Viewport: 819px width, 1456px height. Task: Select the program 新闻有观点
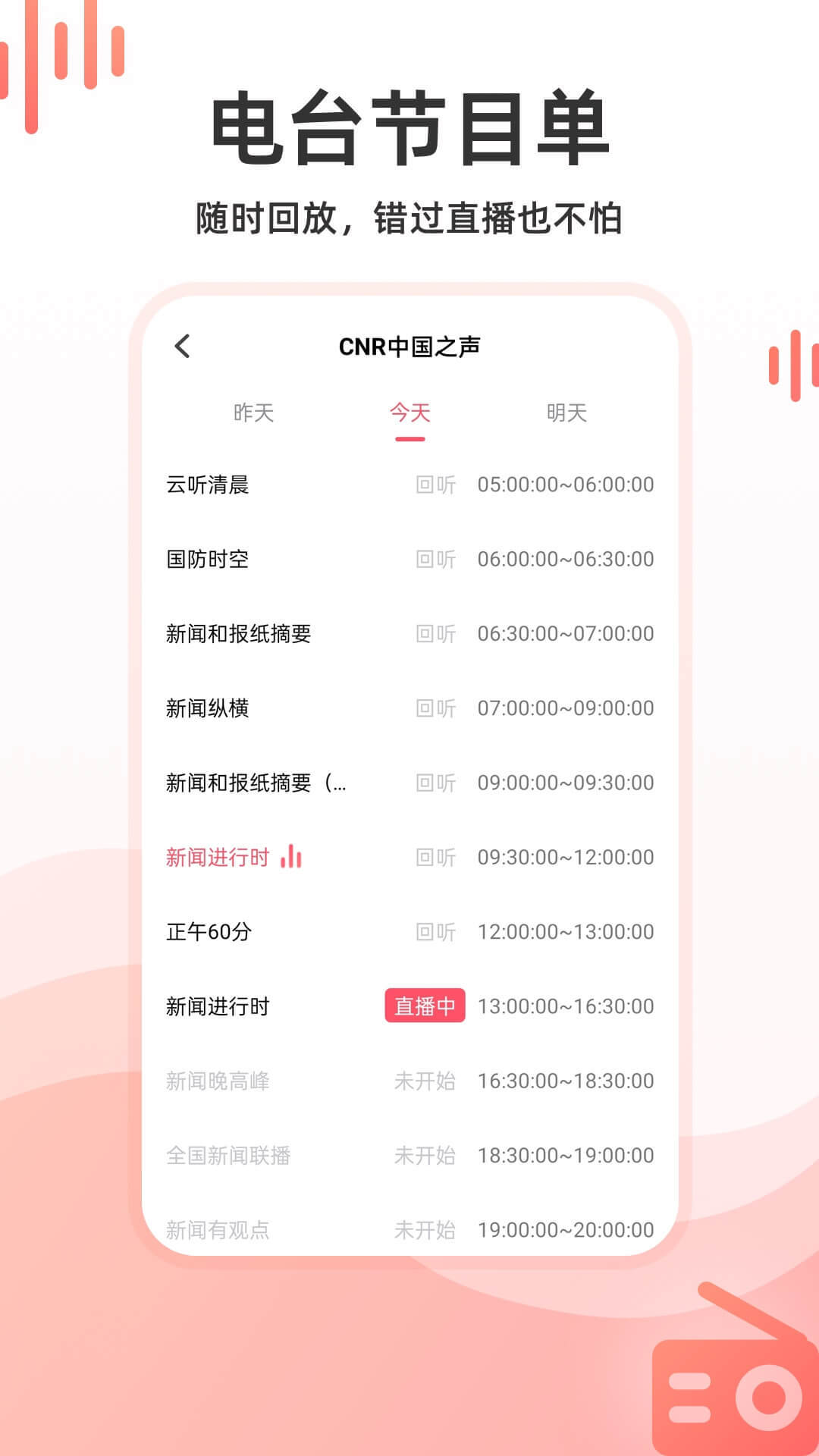[x=220, y=1228]
